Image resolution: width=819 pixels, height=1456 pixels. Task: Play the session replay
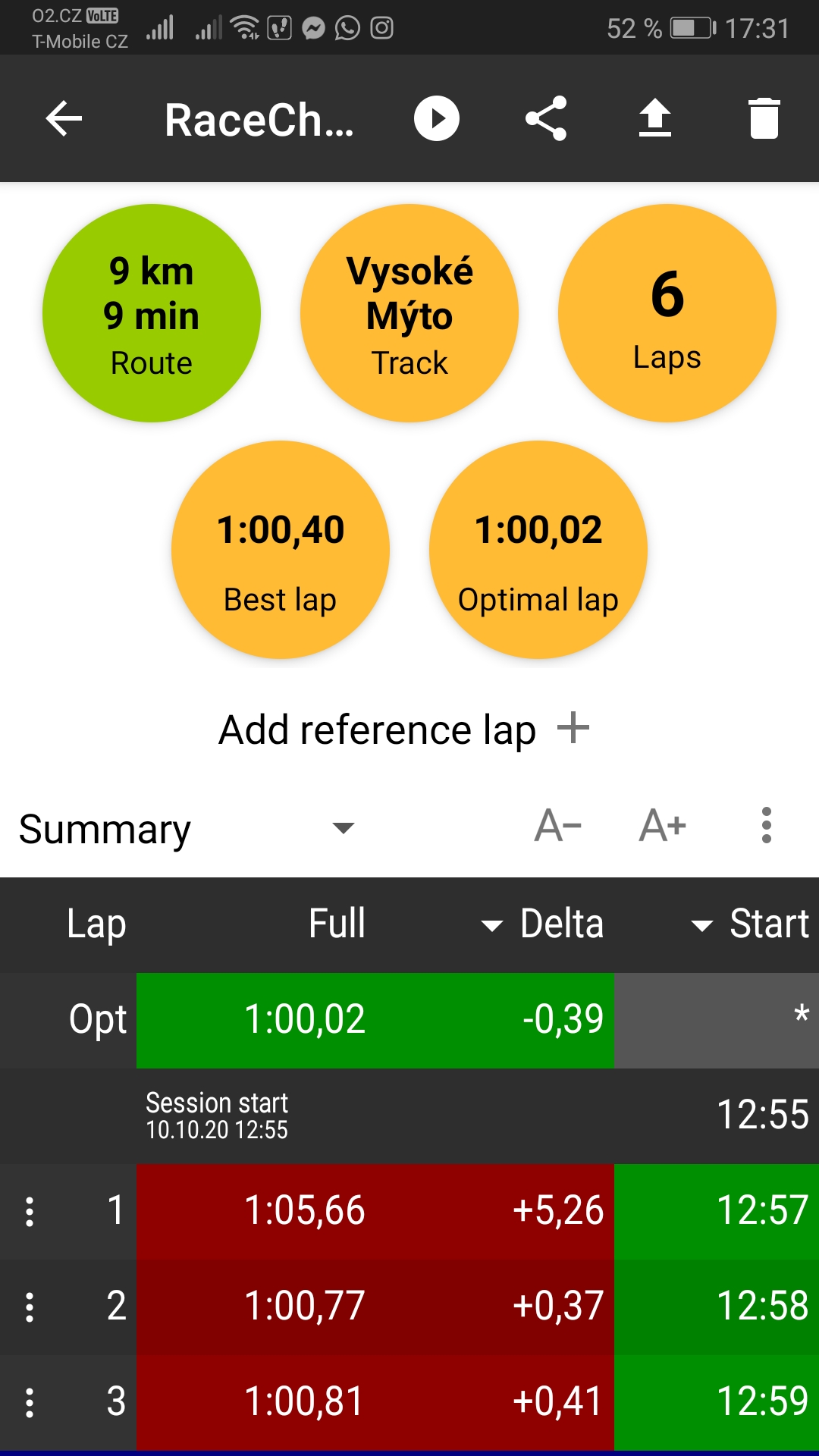tap(437, 119)
